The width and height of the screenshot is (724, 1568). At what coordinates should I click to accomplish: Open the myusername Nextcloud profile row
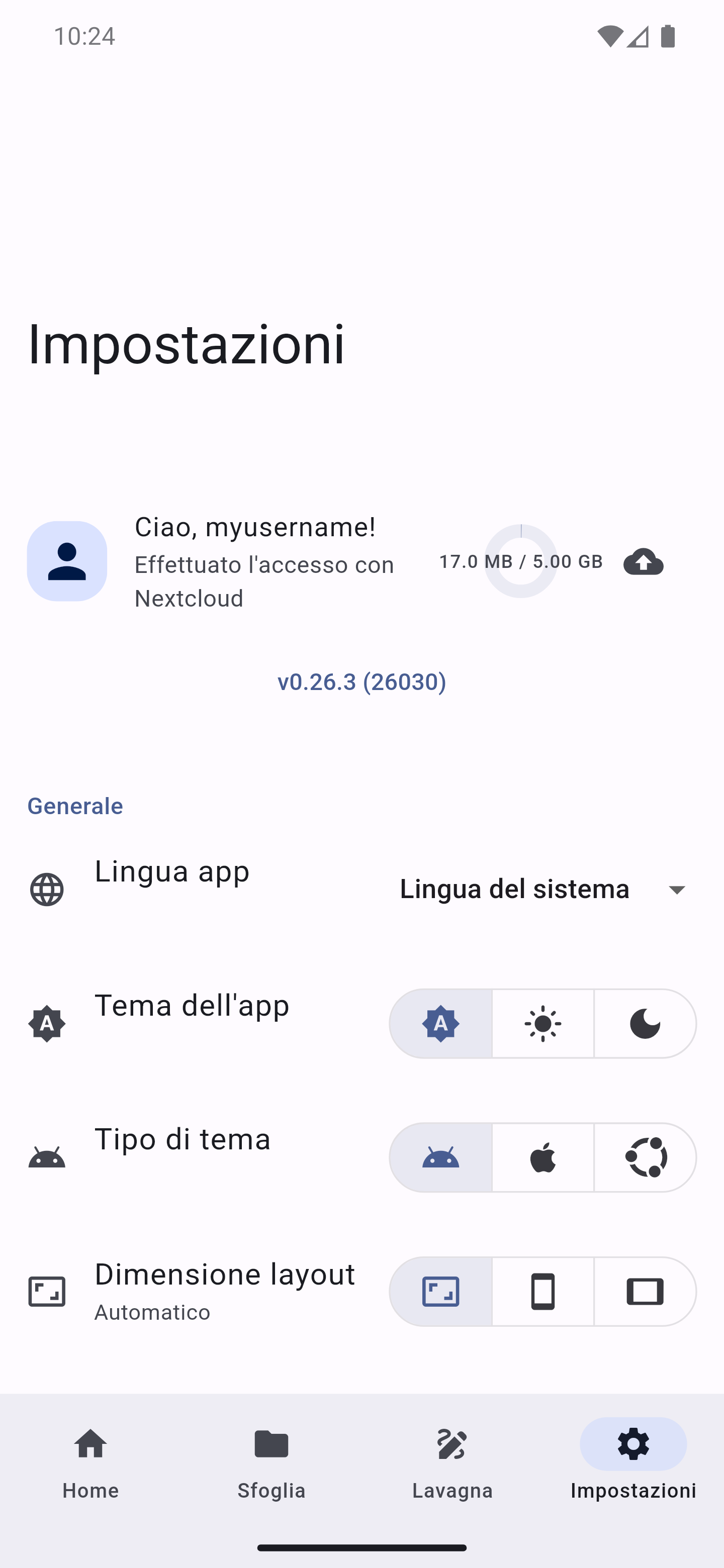pos(361,561)
